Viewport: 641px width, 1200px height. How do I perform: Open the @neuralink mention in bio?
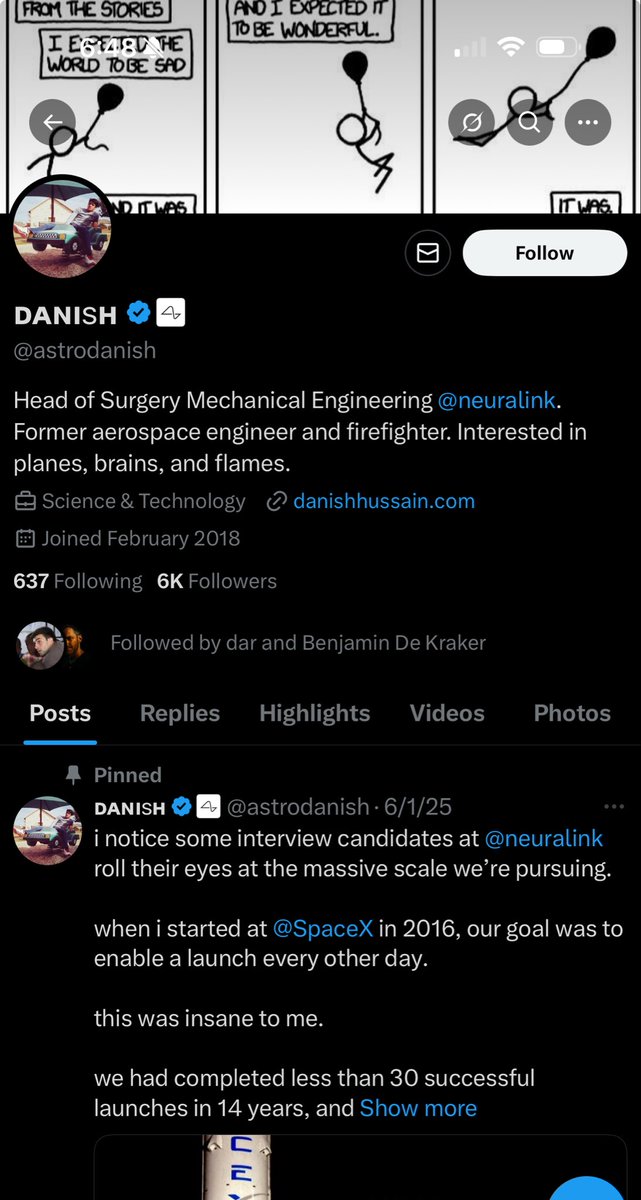pos(496,401)
